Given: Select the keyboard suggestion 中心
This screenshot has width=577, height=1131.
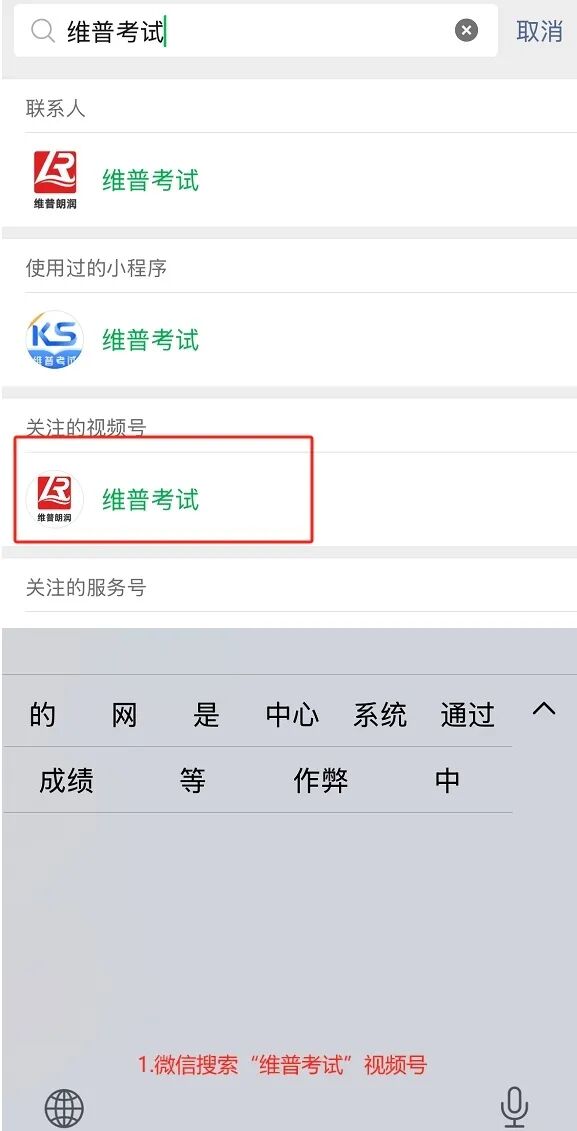Looking at the screenshot, I should (292, 715).
